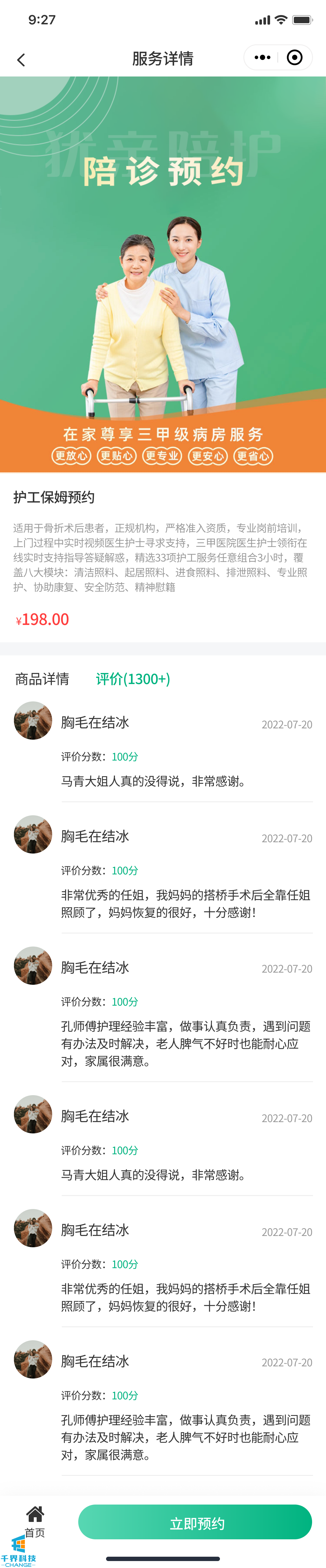This screenshot has height=1568, width=326.
Task: Switch to the 商品详情 tab
Action: pyautogui.click(x=42, y=679)
